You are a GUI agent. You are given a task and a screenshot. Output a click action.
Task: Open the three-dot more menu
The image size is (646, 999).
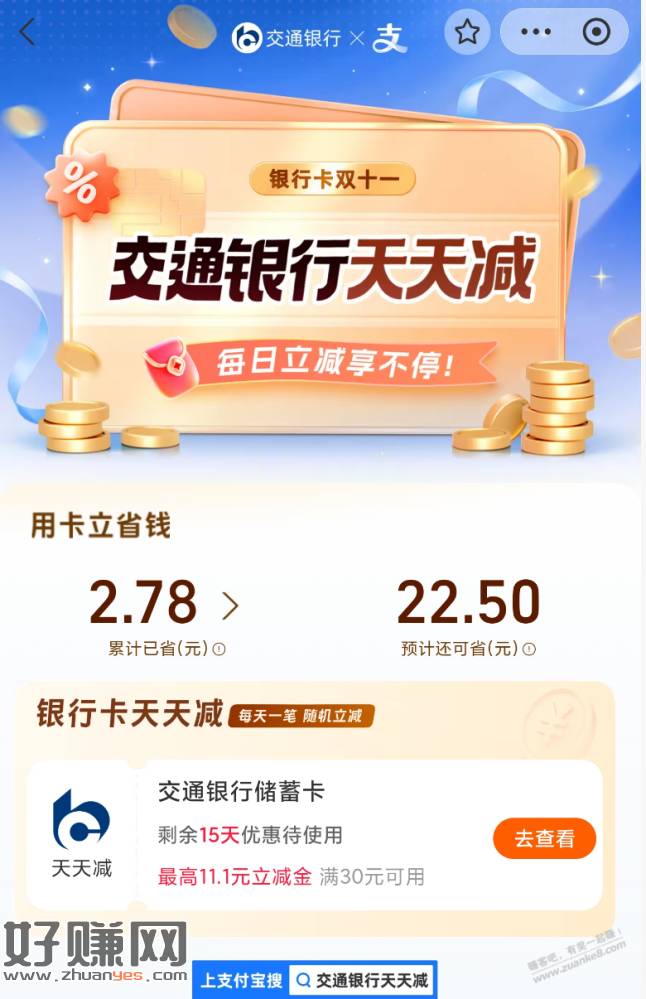pyautogui.click(x=535, y=32)
